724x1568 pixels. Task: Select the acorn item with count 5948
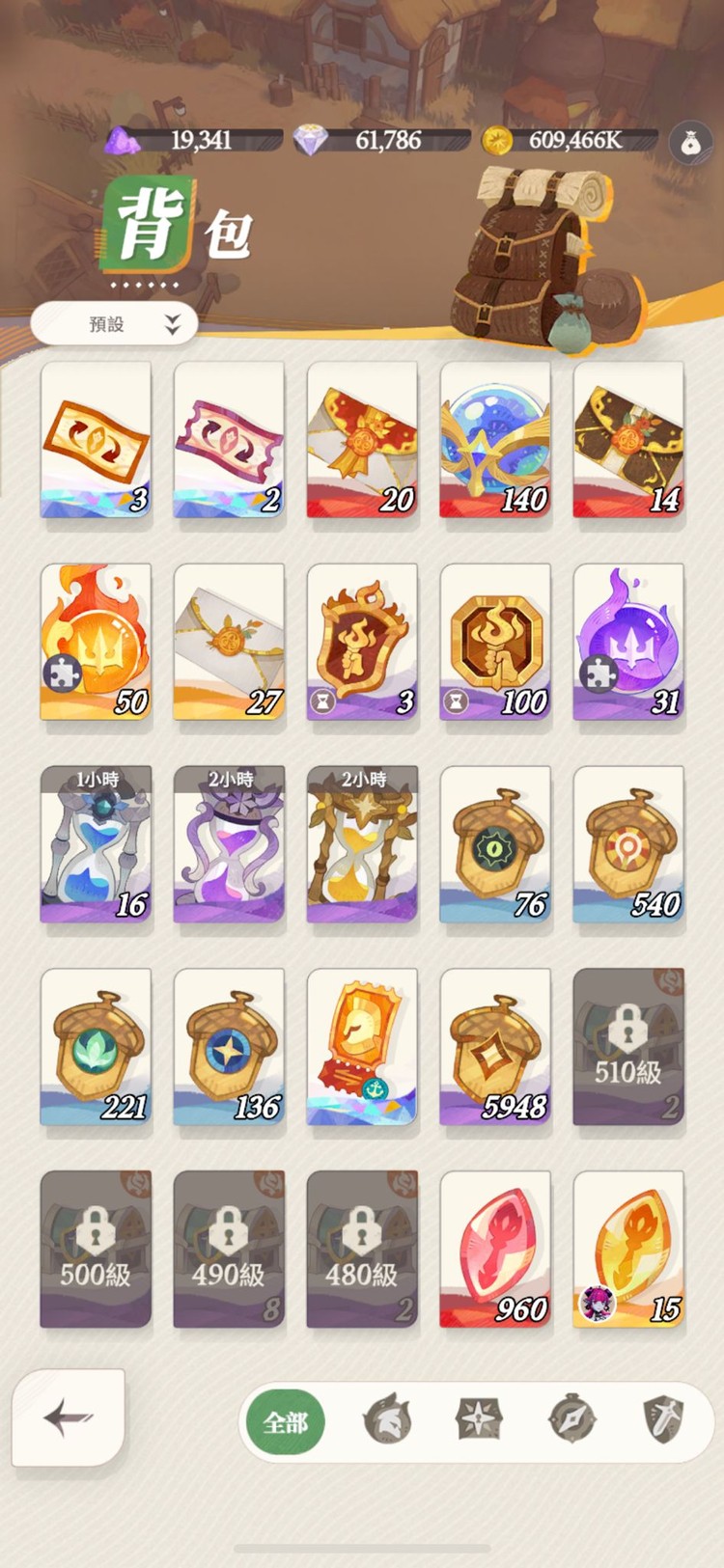coord(495,1048)
